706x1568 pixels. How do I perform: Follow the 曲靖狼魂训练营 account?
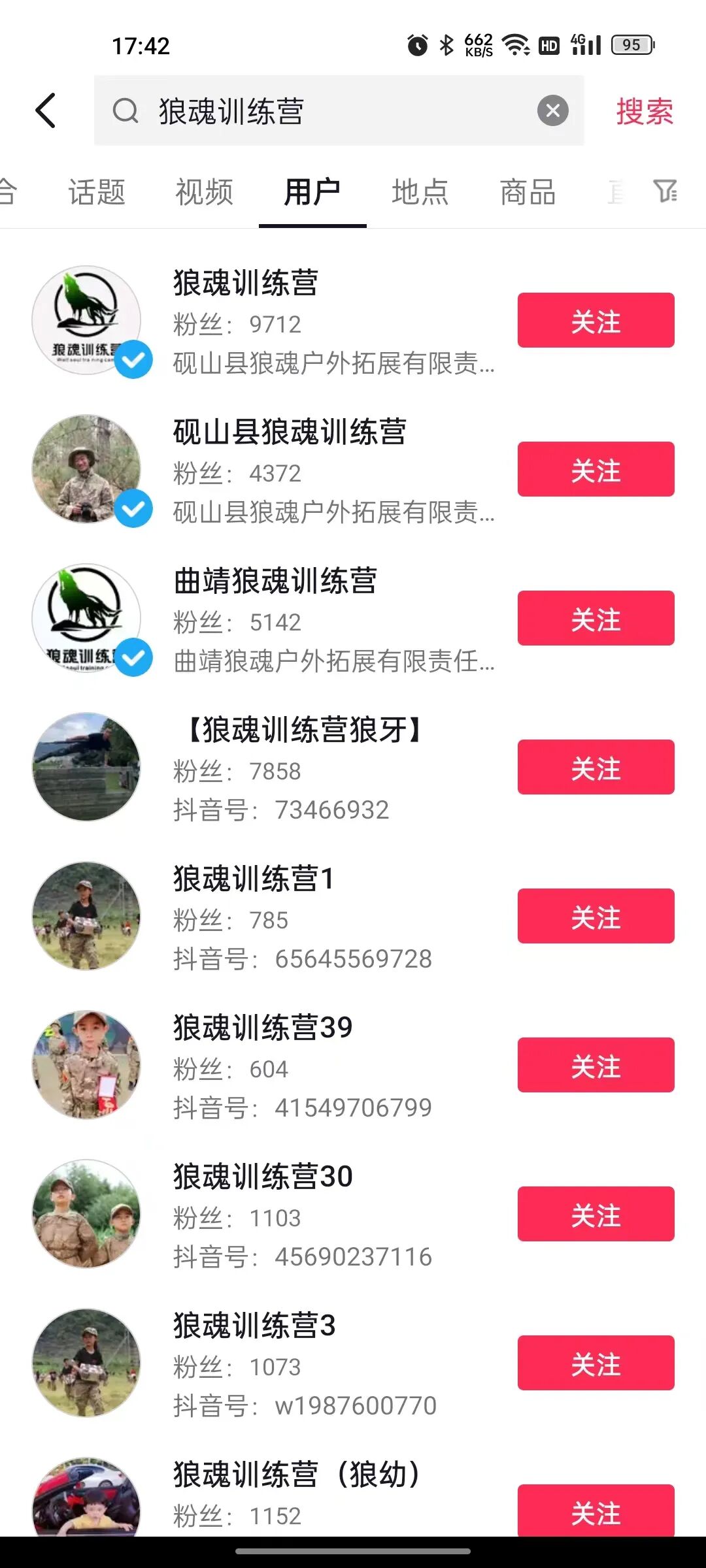tap(596, 618)
